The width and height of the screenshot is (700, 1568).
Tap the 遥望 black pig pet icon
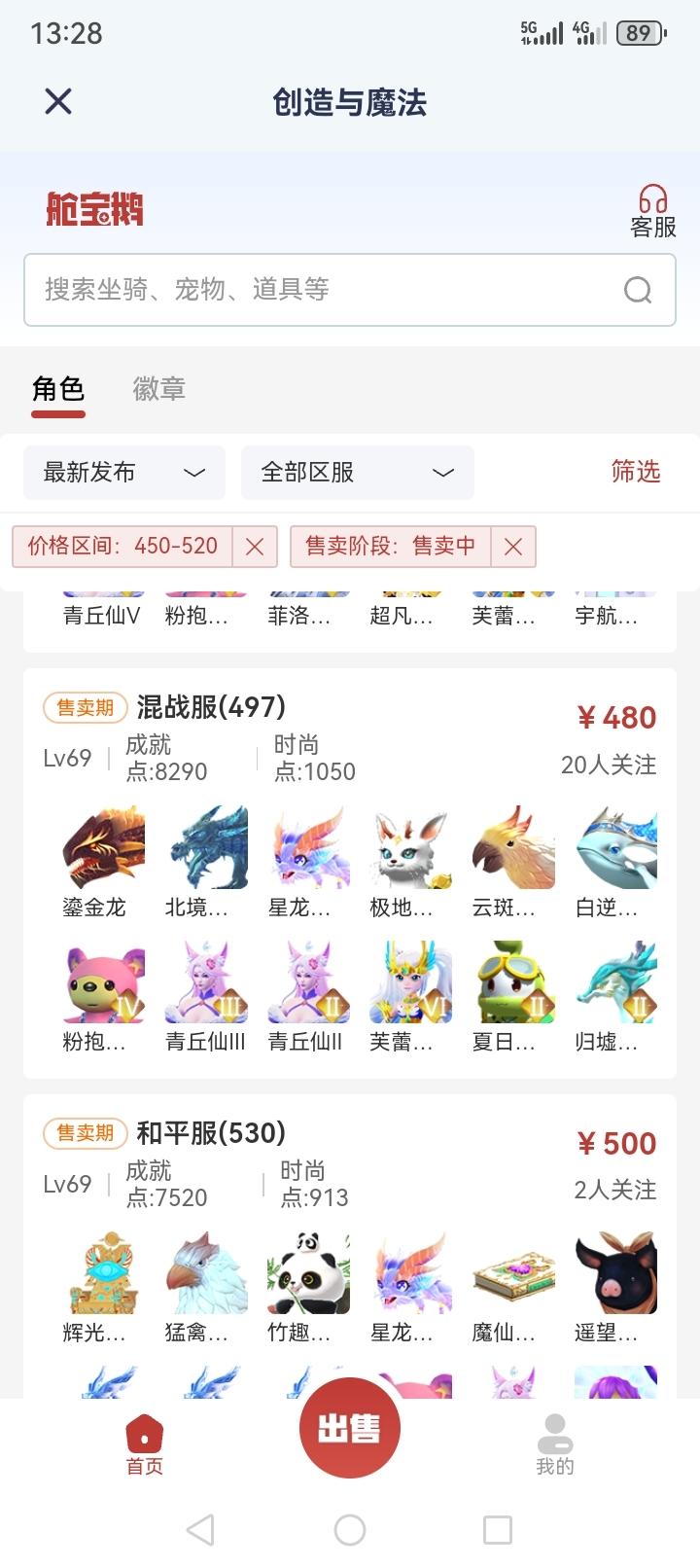point(615,1272)
